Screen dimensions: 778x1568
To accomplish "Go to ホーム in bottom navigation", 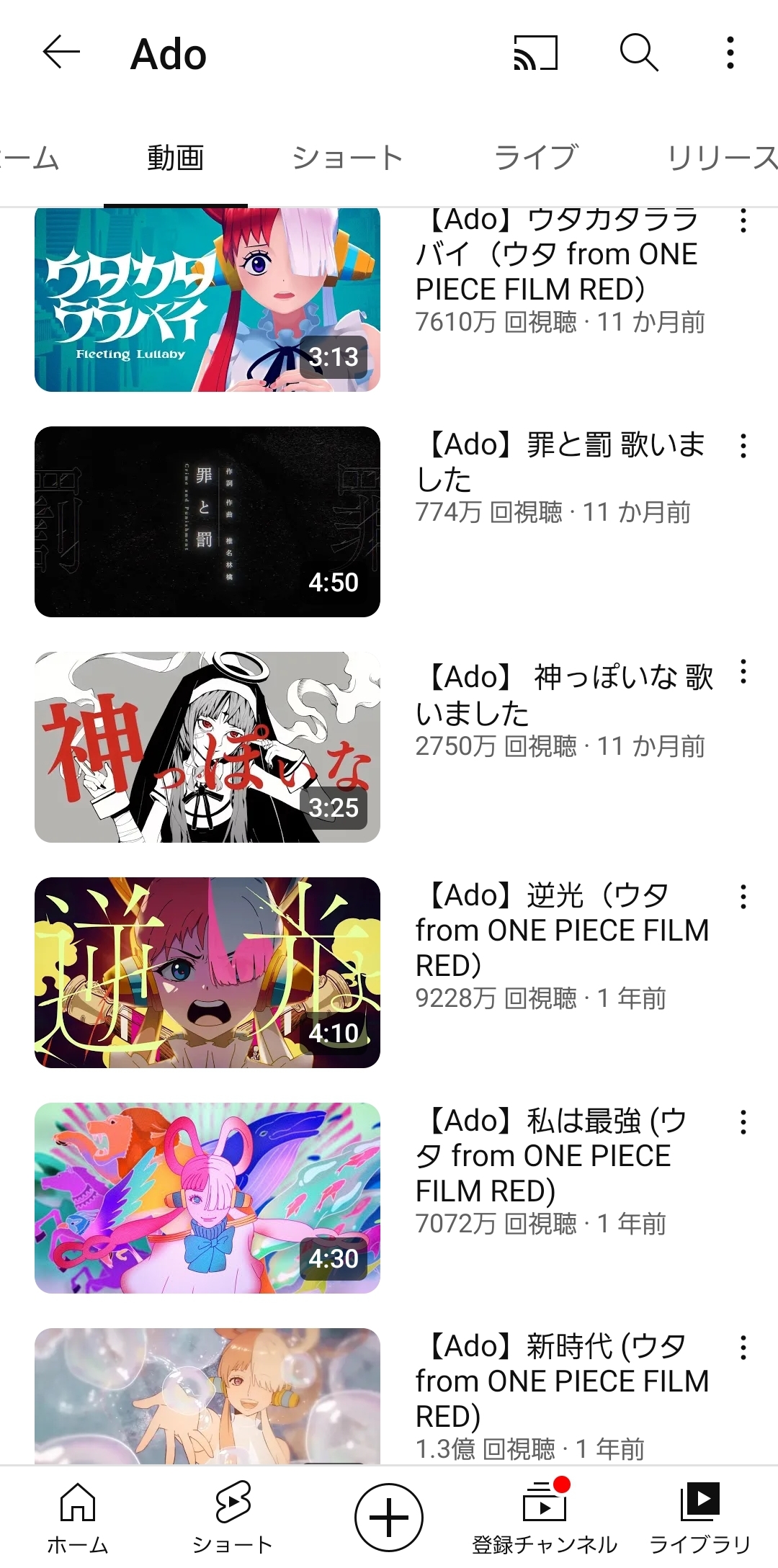I will (78, 1516).
